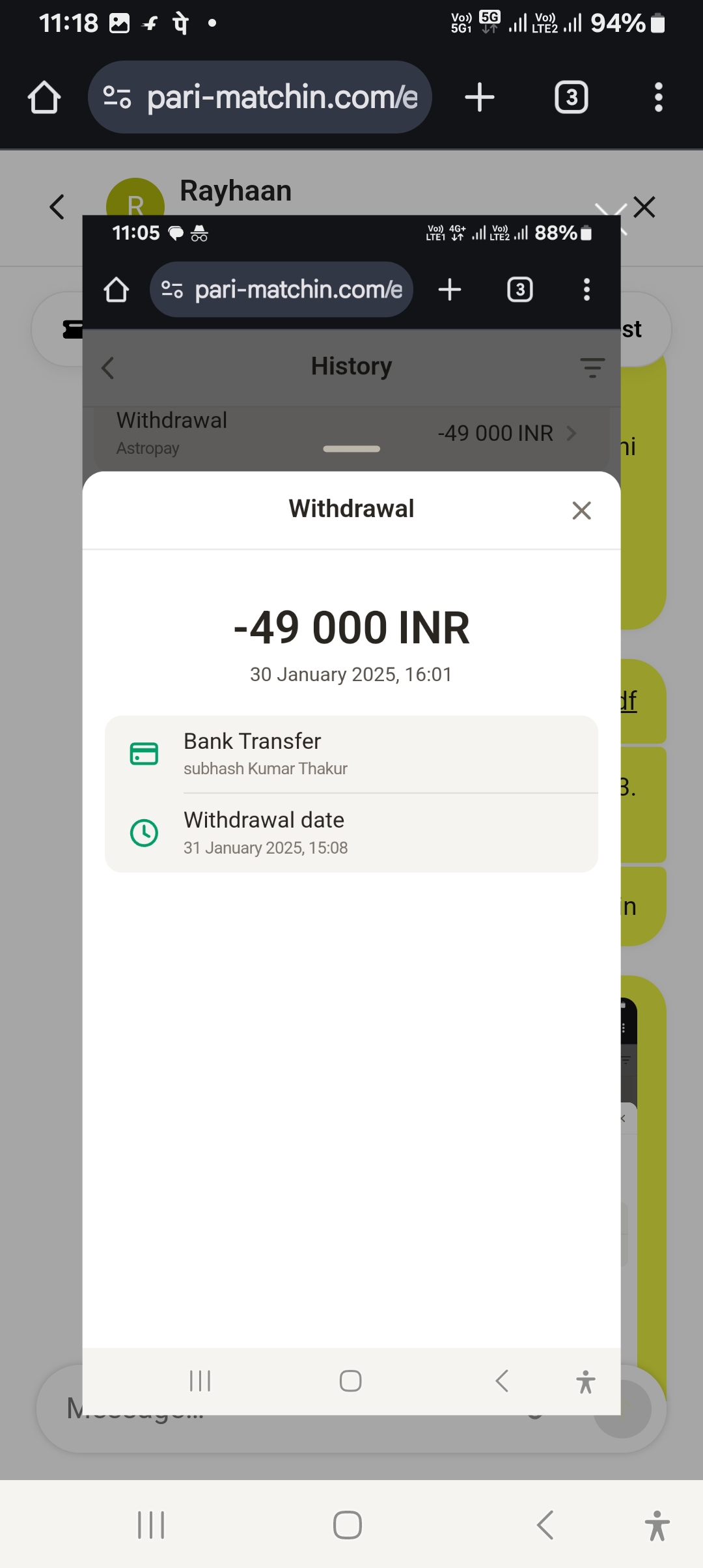
Task: Open the browser home page
Action: [44, 98]
